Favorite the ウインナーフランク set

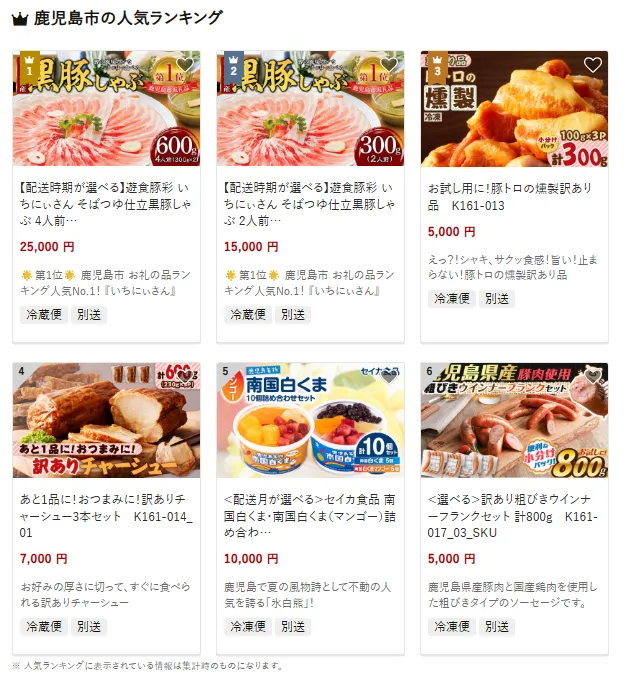593,377
